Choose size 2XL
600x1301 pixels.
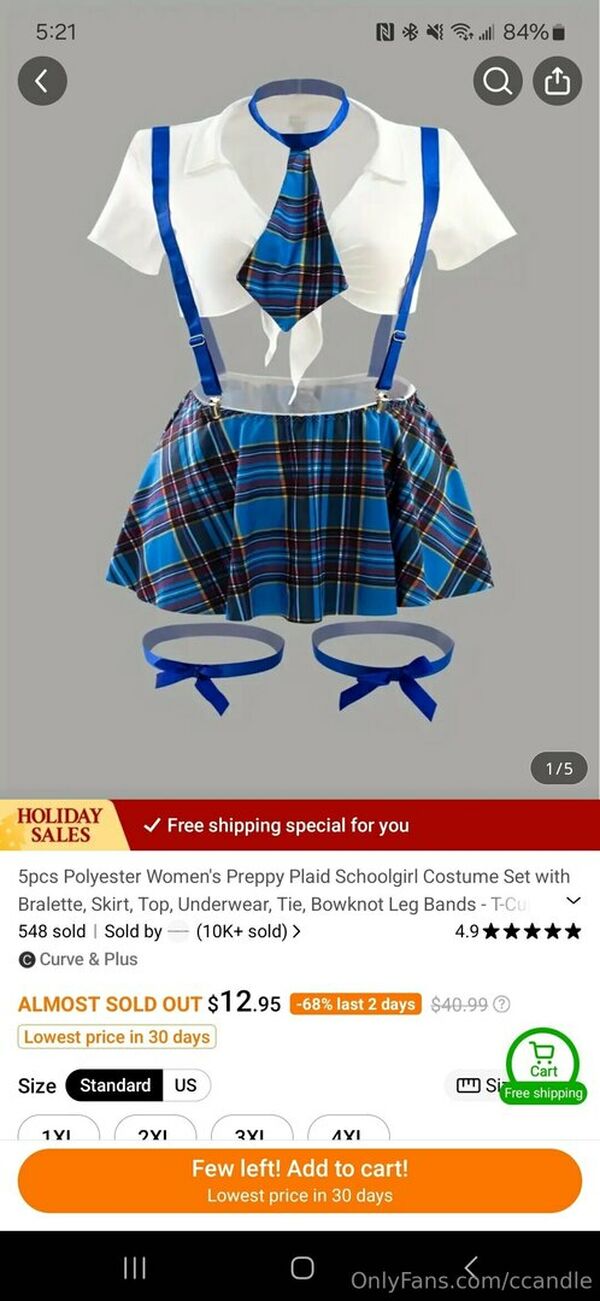coord(153,1130)
